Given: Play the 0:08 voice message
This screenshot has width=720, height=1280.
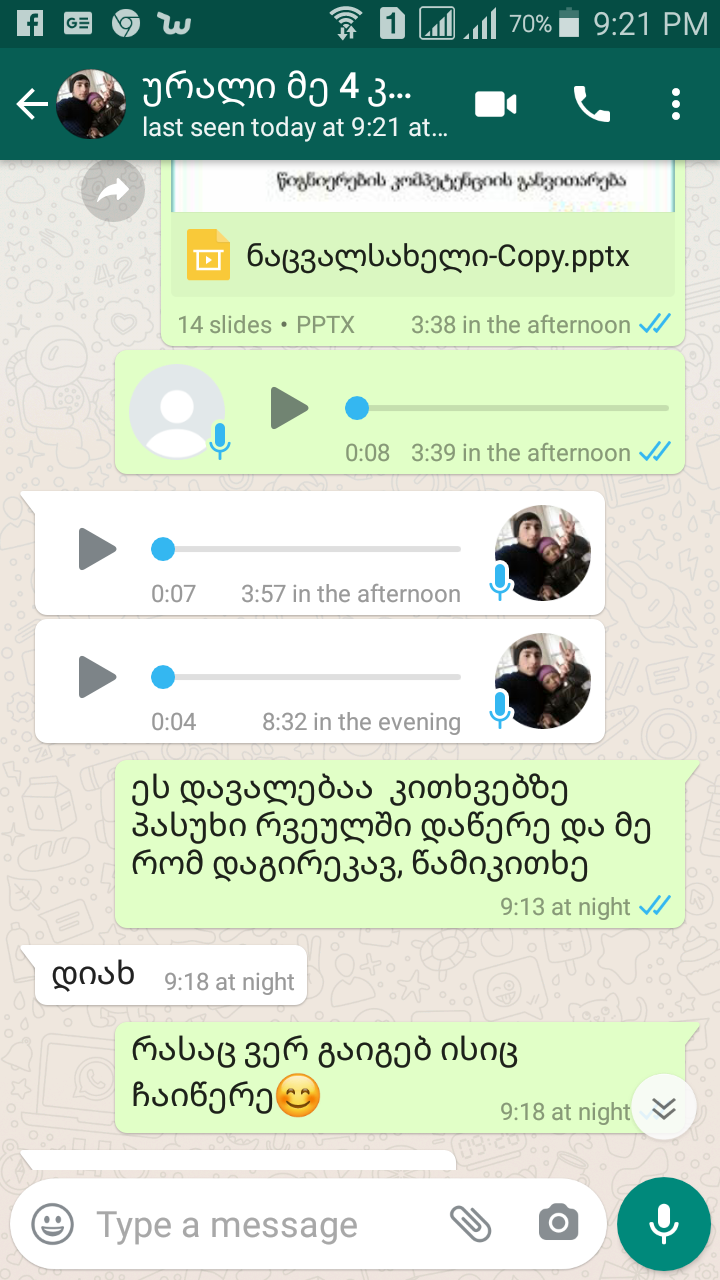Looking at the screenshot, I should pyautogui.click(x=289, y=408).
